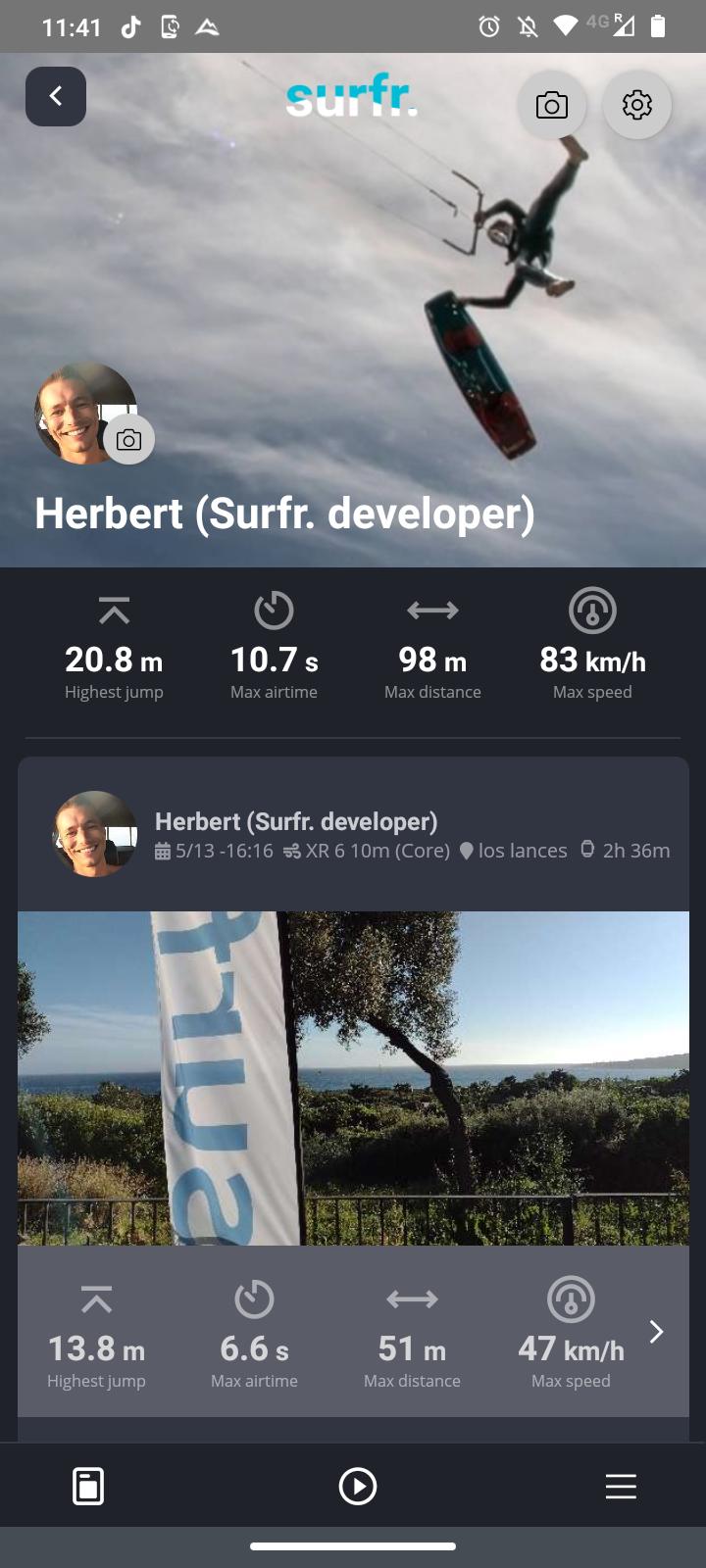This screenshot has height=1568, width=706.
Task: Go back using the top-left arrow
Action: pos(56,96)
